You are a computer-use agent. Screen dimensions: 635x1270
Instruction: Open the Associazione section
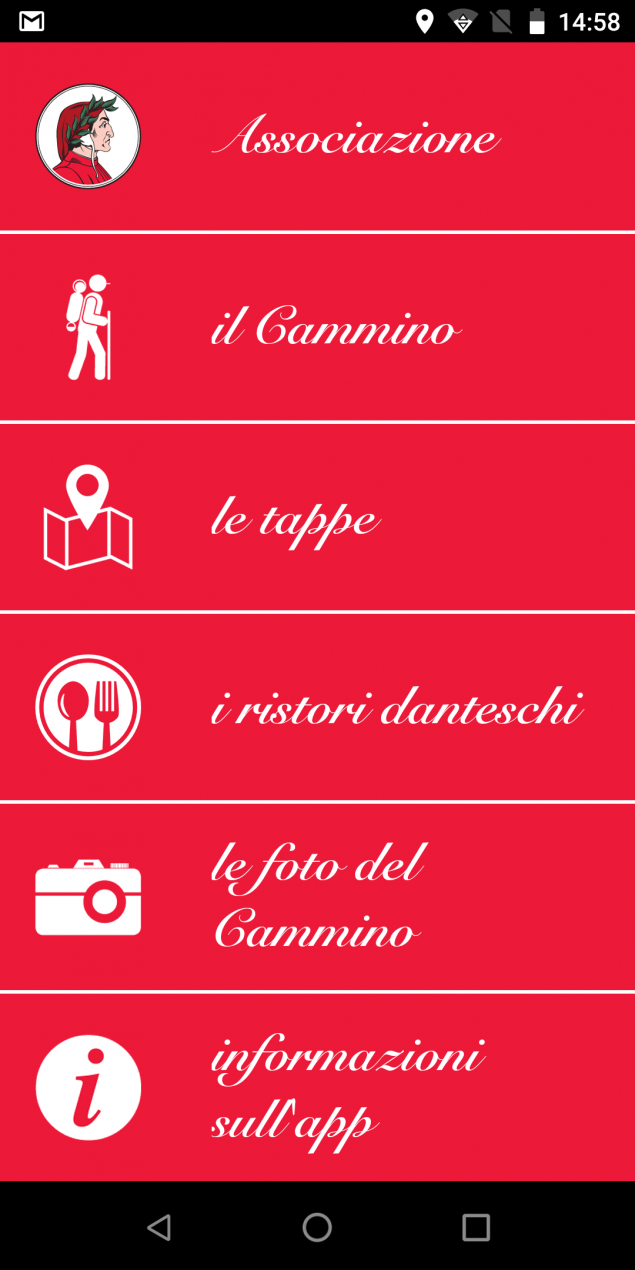coord(317,137)
